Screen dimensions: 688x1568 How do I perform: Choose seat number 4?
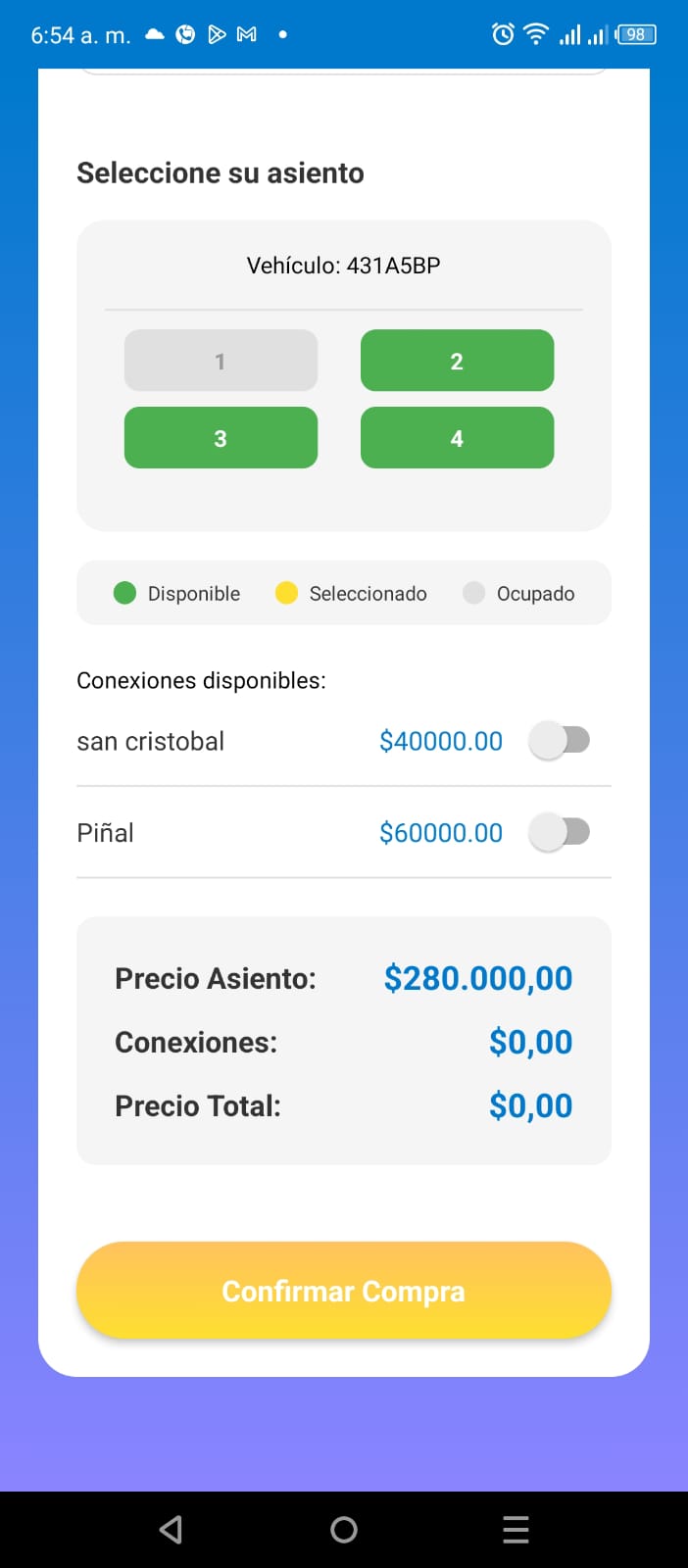pos(457,438)
